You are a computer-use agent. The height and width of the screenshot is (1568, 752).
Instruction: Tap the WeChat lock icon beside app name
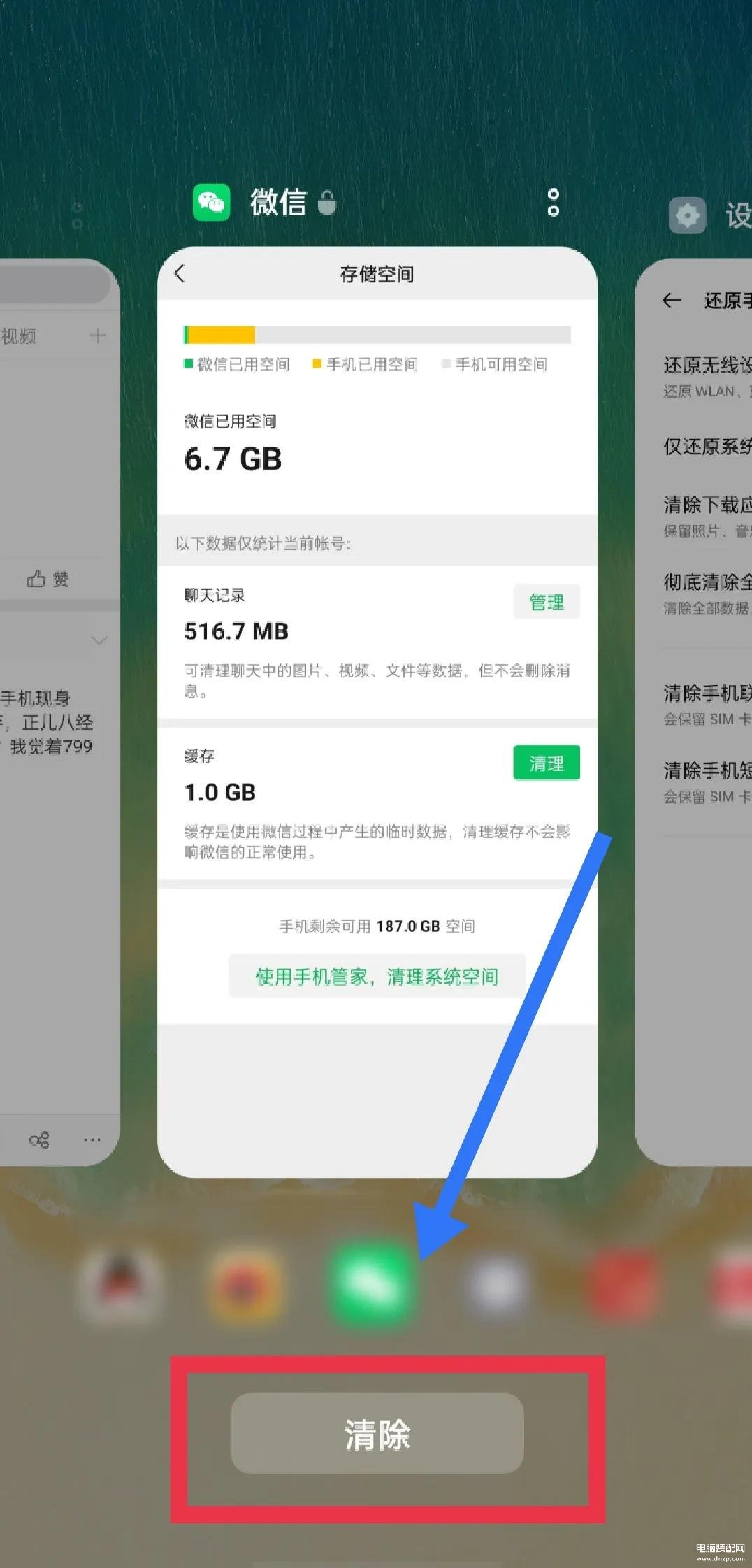pyautogui.click(x=327, y=203)
